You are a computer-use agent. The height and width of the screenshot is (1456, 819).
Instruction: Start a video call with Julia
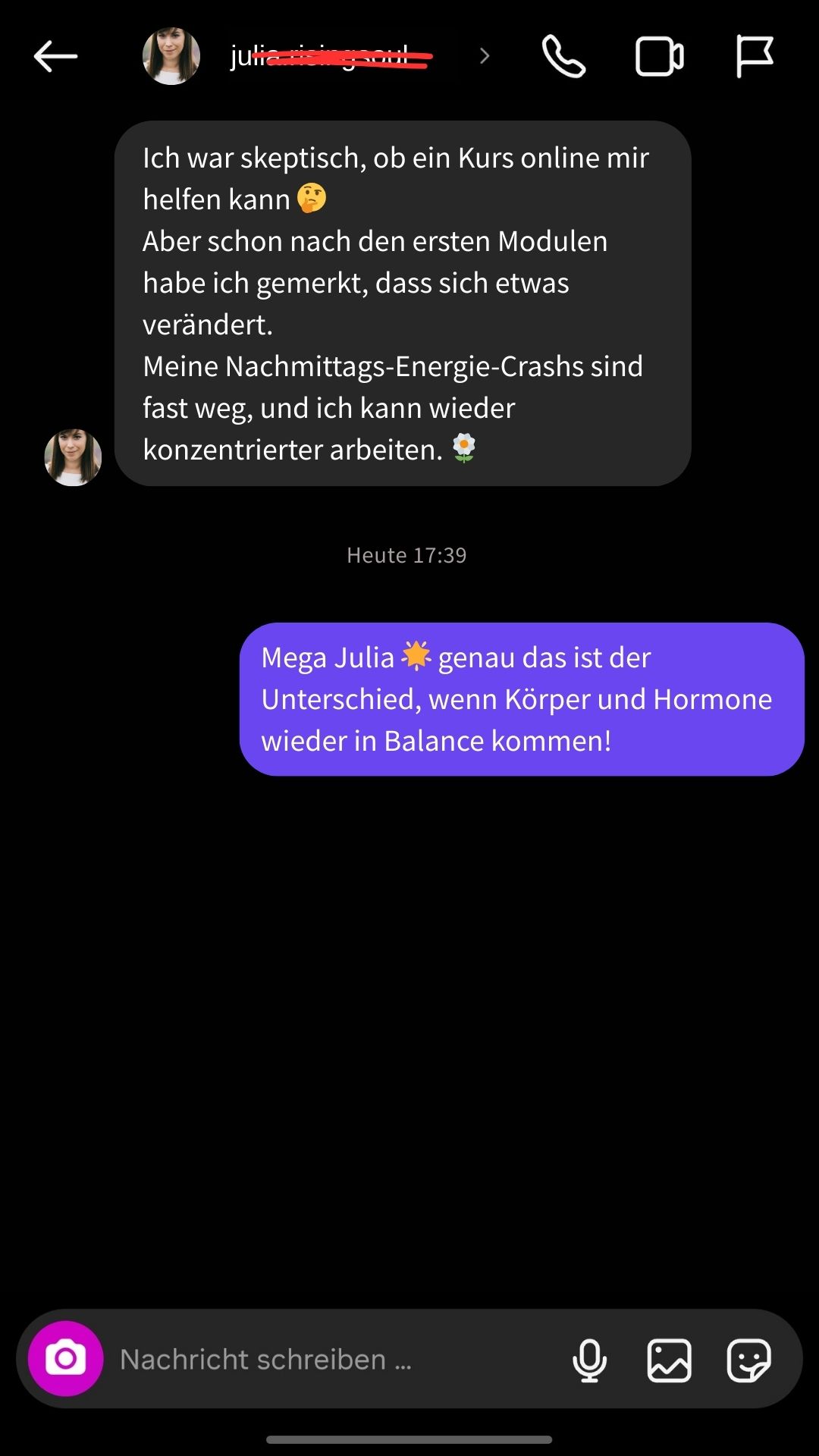pos(658,55)
